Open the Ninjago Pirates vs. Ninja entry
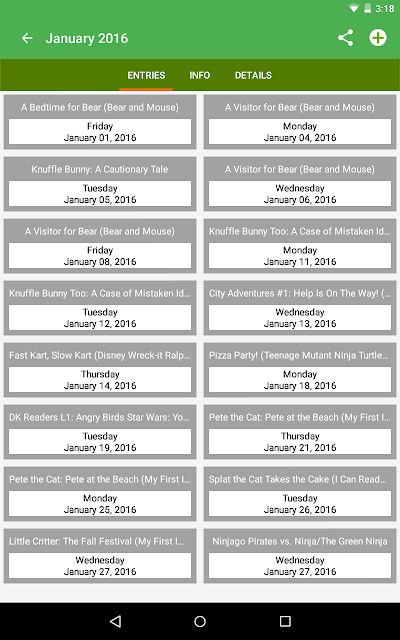Screen dimensions: 400x640 (x=300, y=556)
